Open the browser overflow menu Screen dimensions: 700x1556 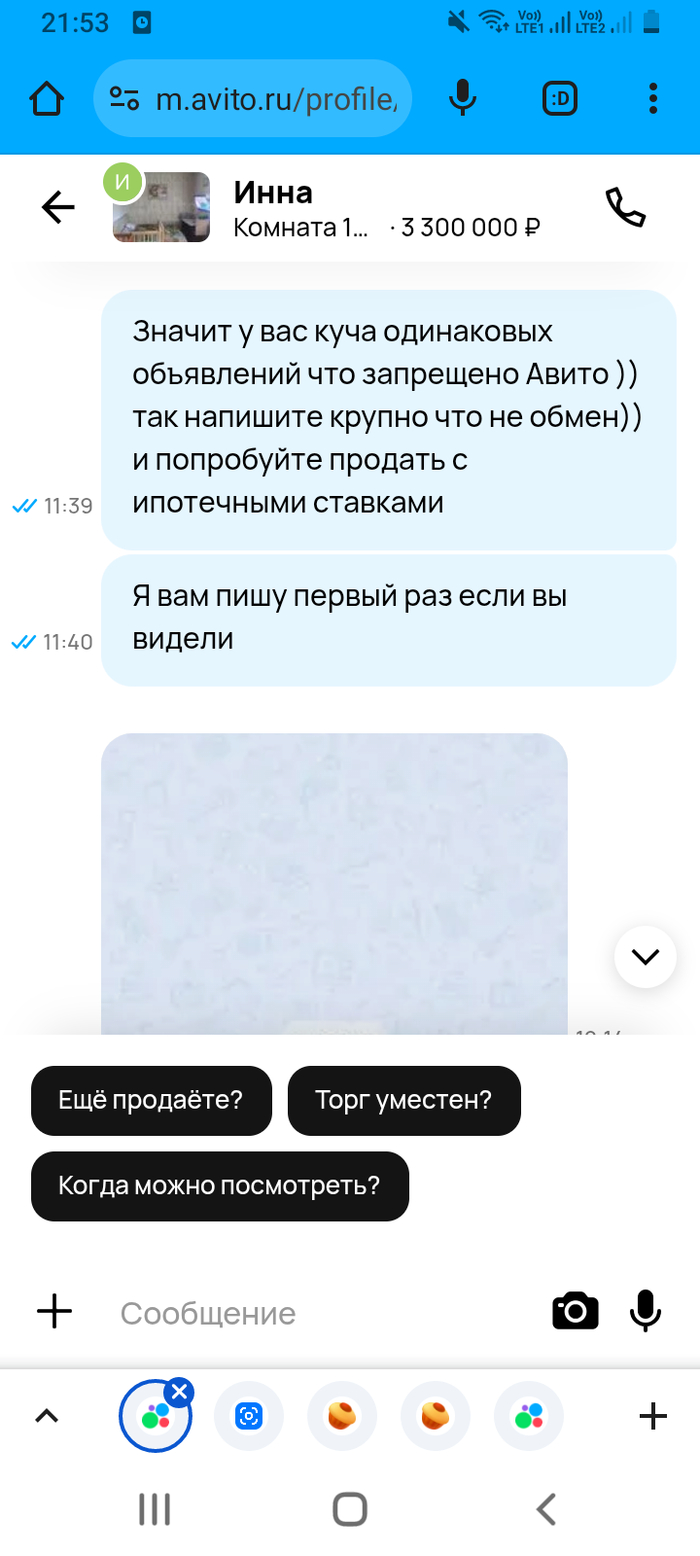point(653,98)
